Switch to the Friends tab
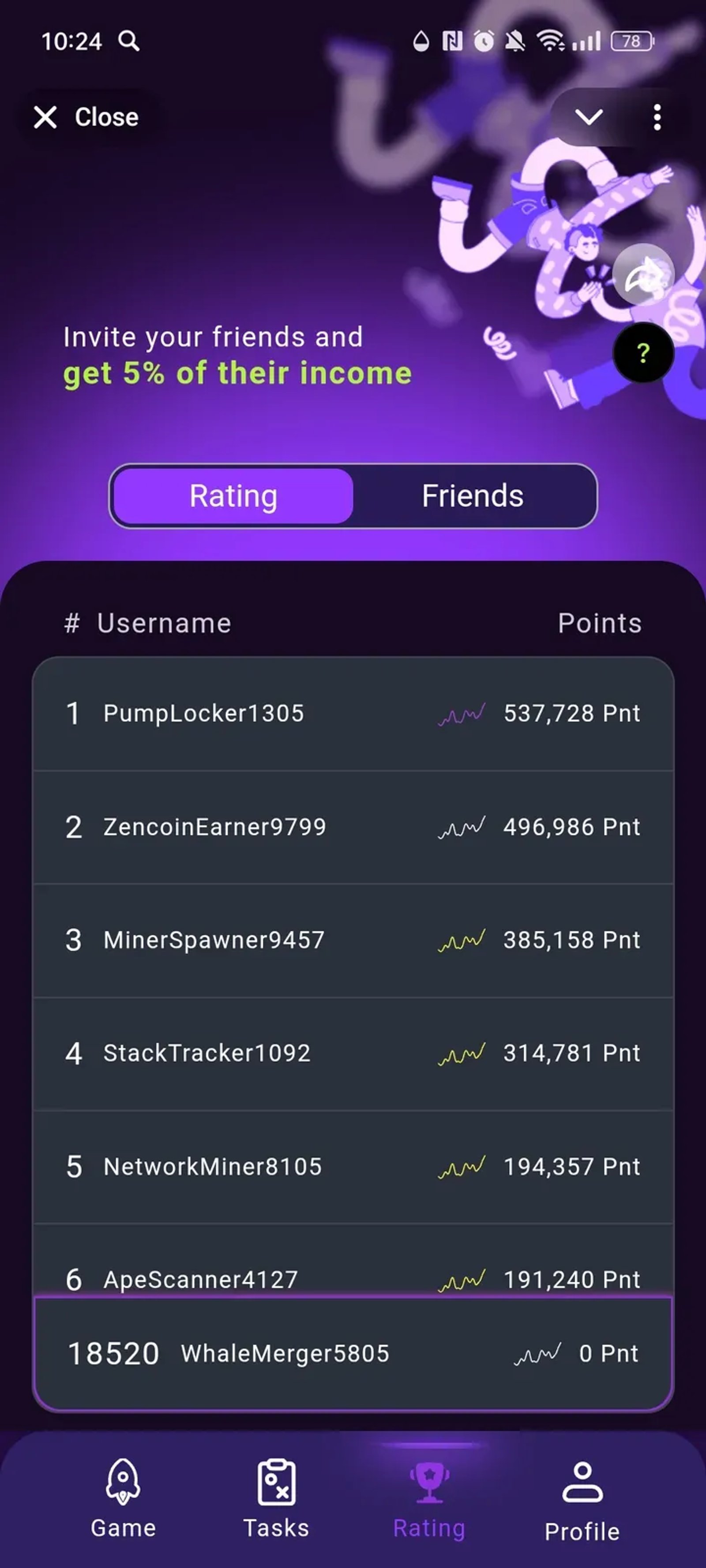Image resolution: width=706 pixels, height=1568 pixels. coord(473,496)
